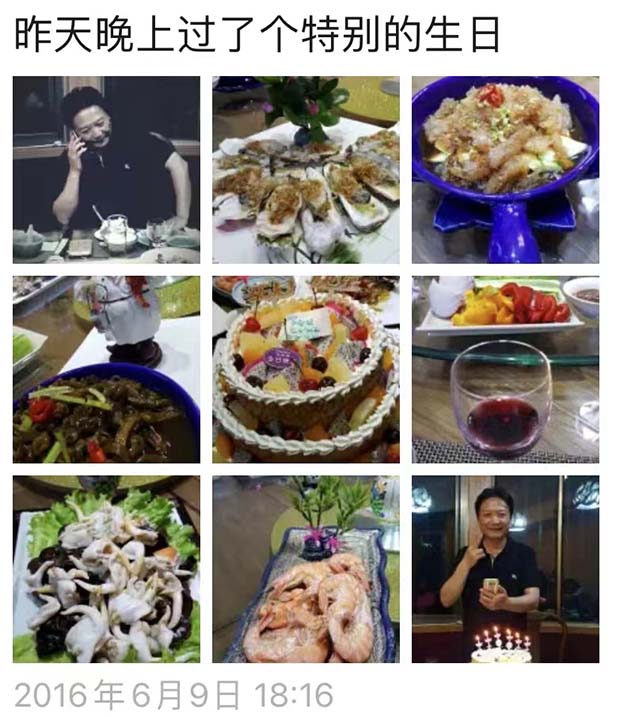Open the squid on lettuce photo
The height and width of the screenshot is (717, 620).
coord(106,569)
